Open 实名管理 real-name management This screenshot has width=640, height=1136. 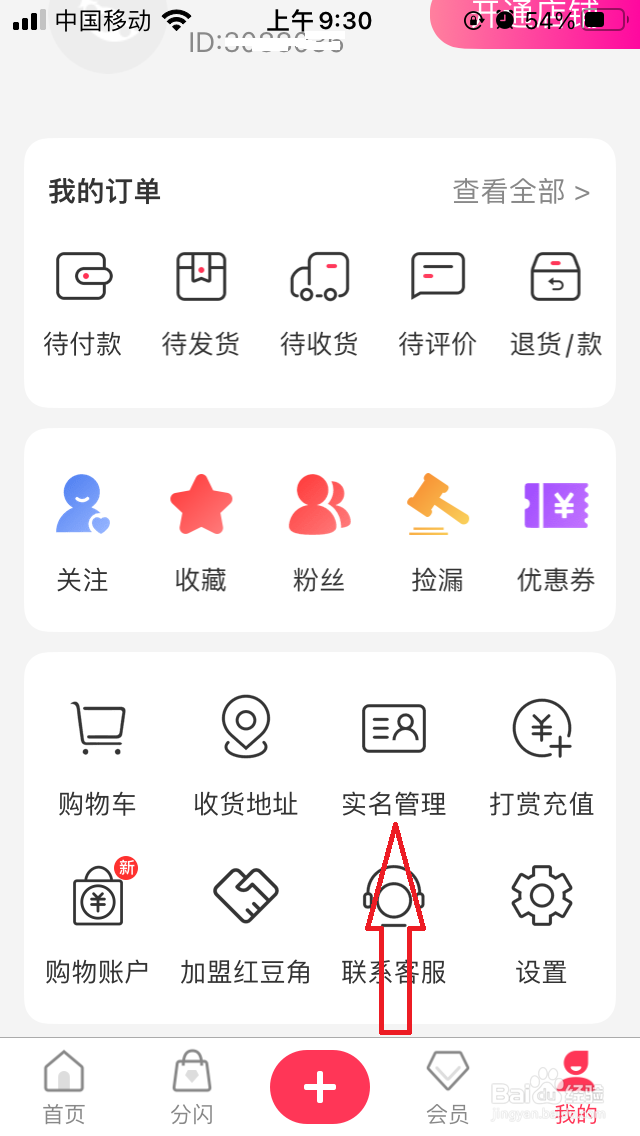coord(394,757)
